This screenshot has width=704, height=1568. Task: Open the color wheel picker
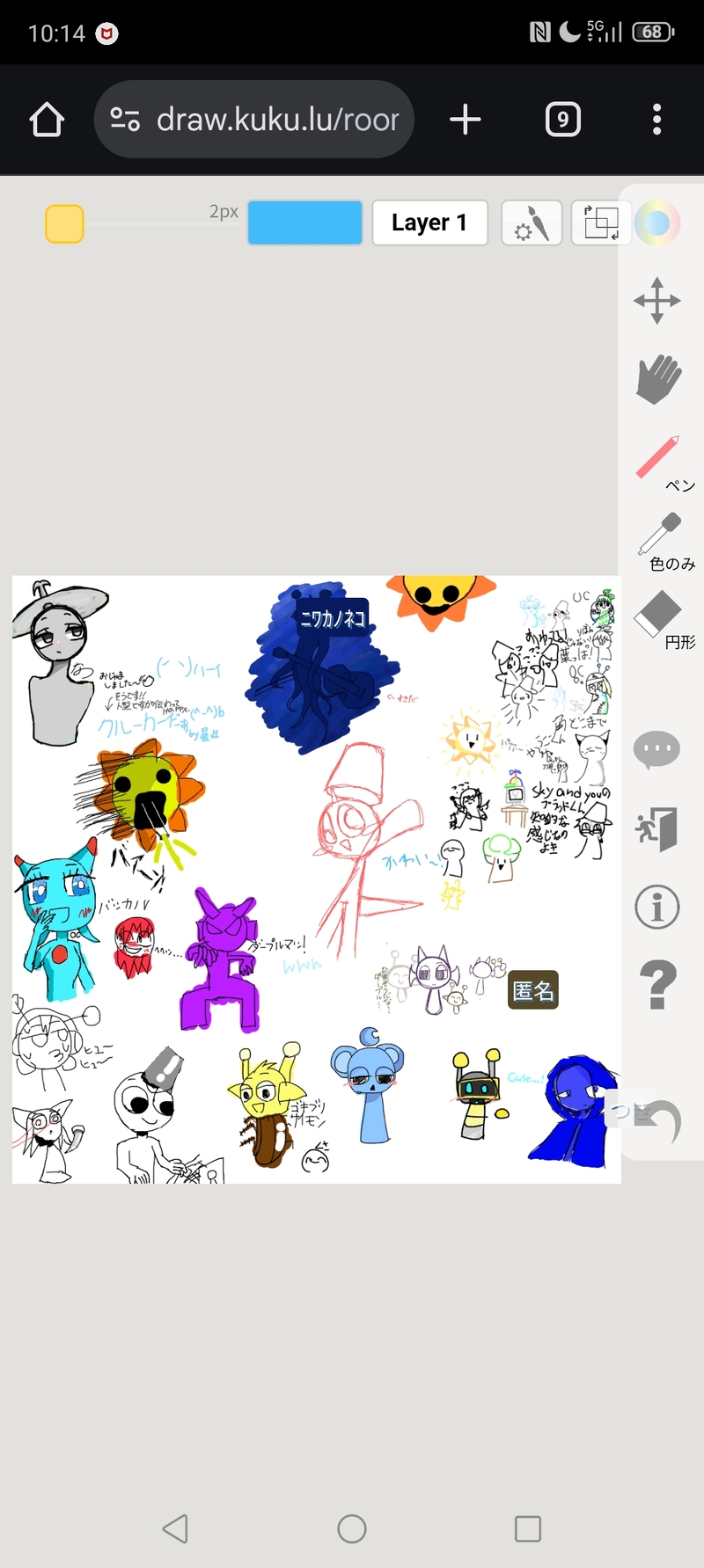[657, 223]
